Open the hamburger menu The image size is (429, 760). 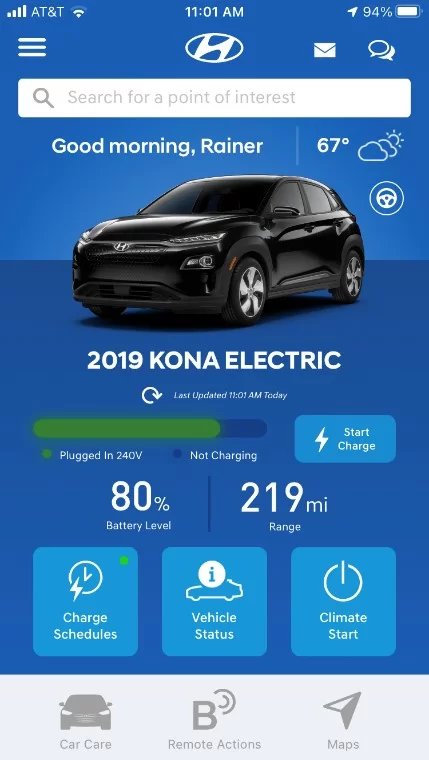click(x=32, y=48)
